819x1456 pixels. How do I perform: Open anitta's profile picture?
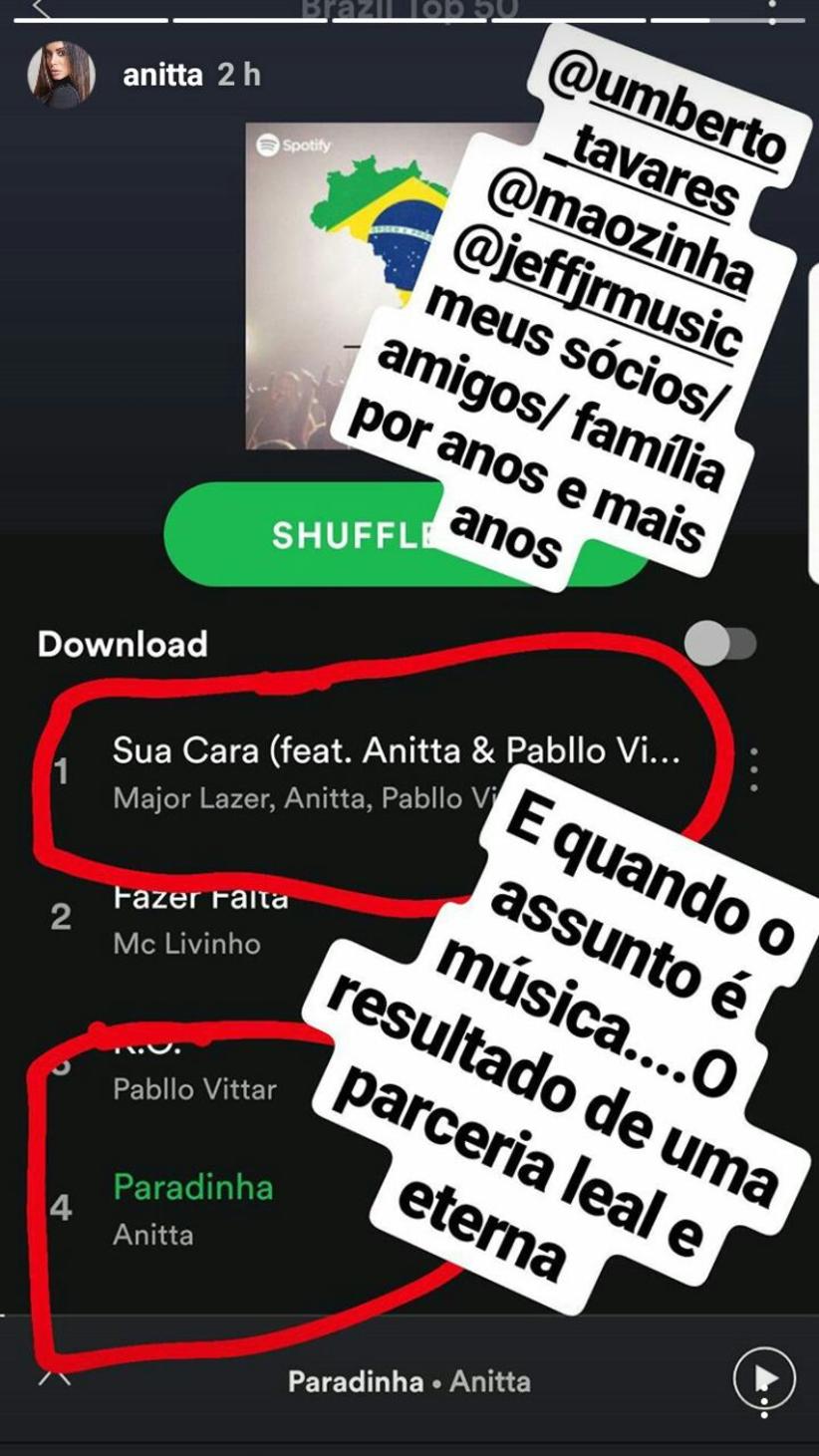click(x=61, y=75)
